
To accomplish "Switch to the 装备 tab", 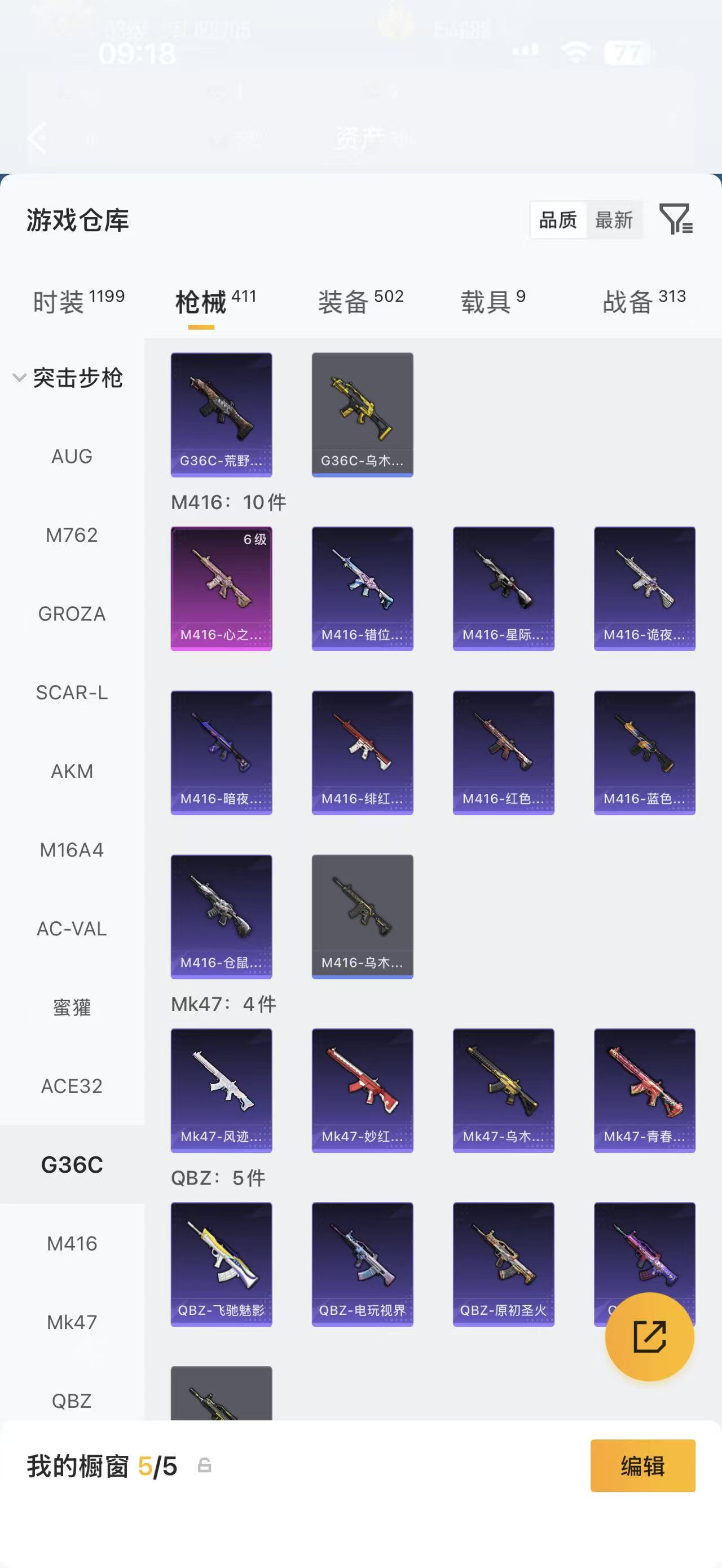I will (x=360, y=301).
